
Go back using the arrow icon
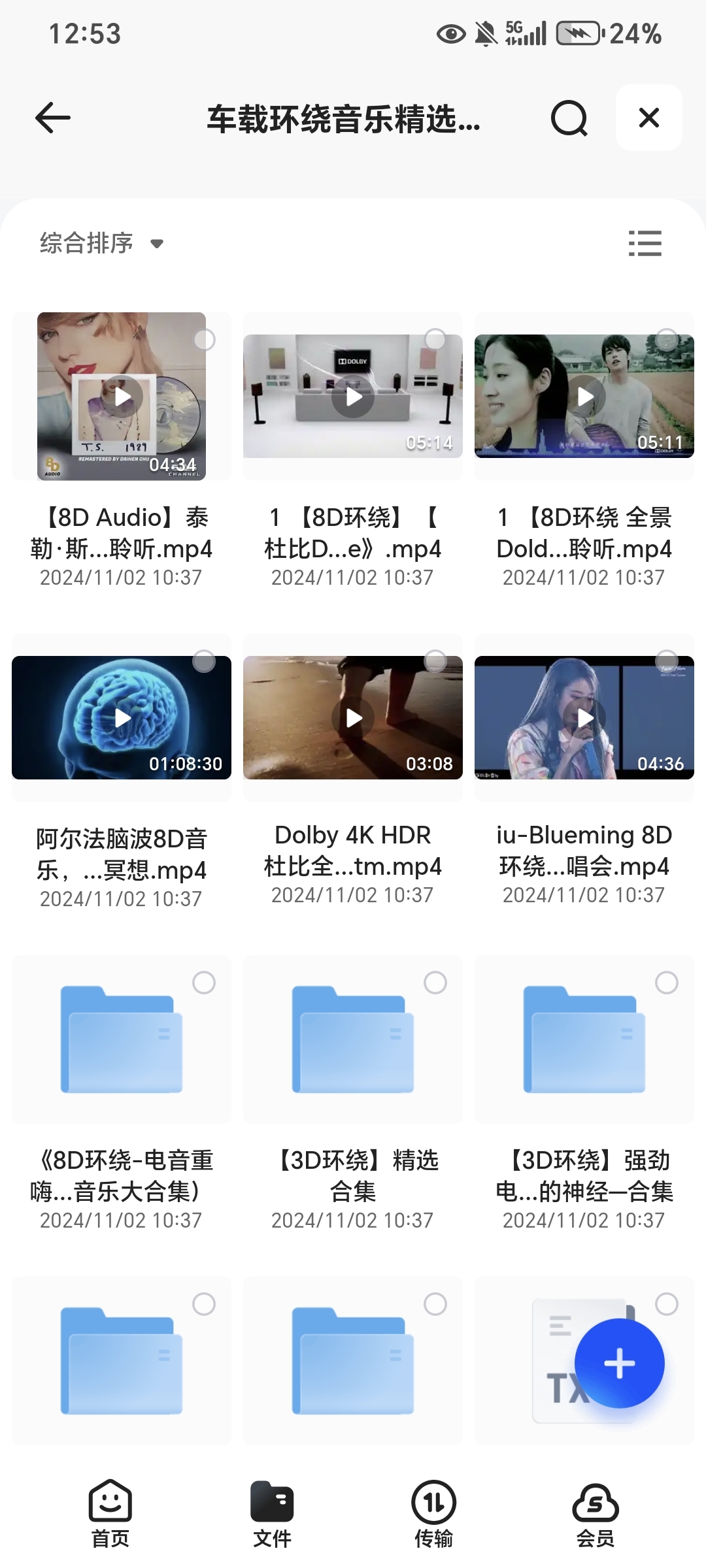click(x=53, y=118)
